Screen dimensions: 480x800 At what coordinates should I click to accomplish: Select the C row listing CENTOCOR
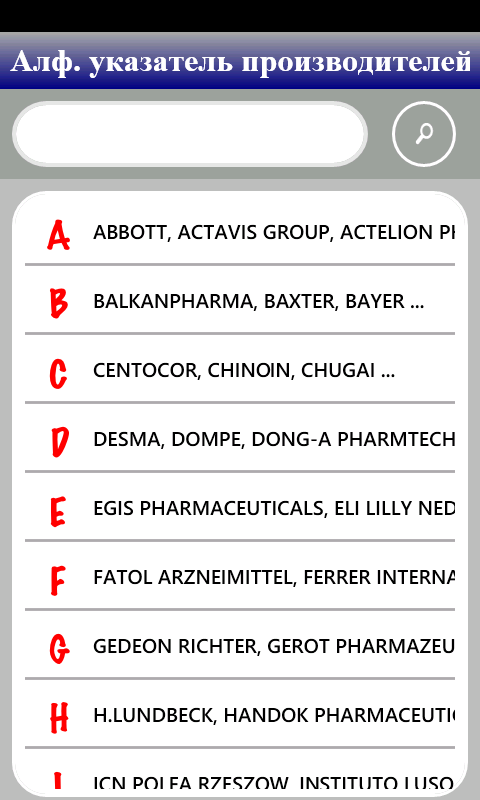click(x=240, y=369)
